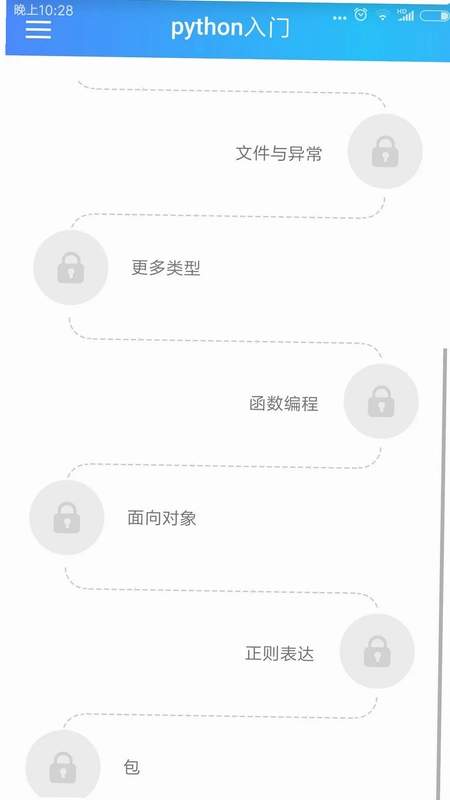This screenshot has height=800, width=450.
Task: Open the locked 面向对象 lesson
Action: click(x=67, y=517)
